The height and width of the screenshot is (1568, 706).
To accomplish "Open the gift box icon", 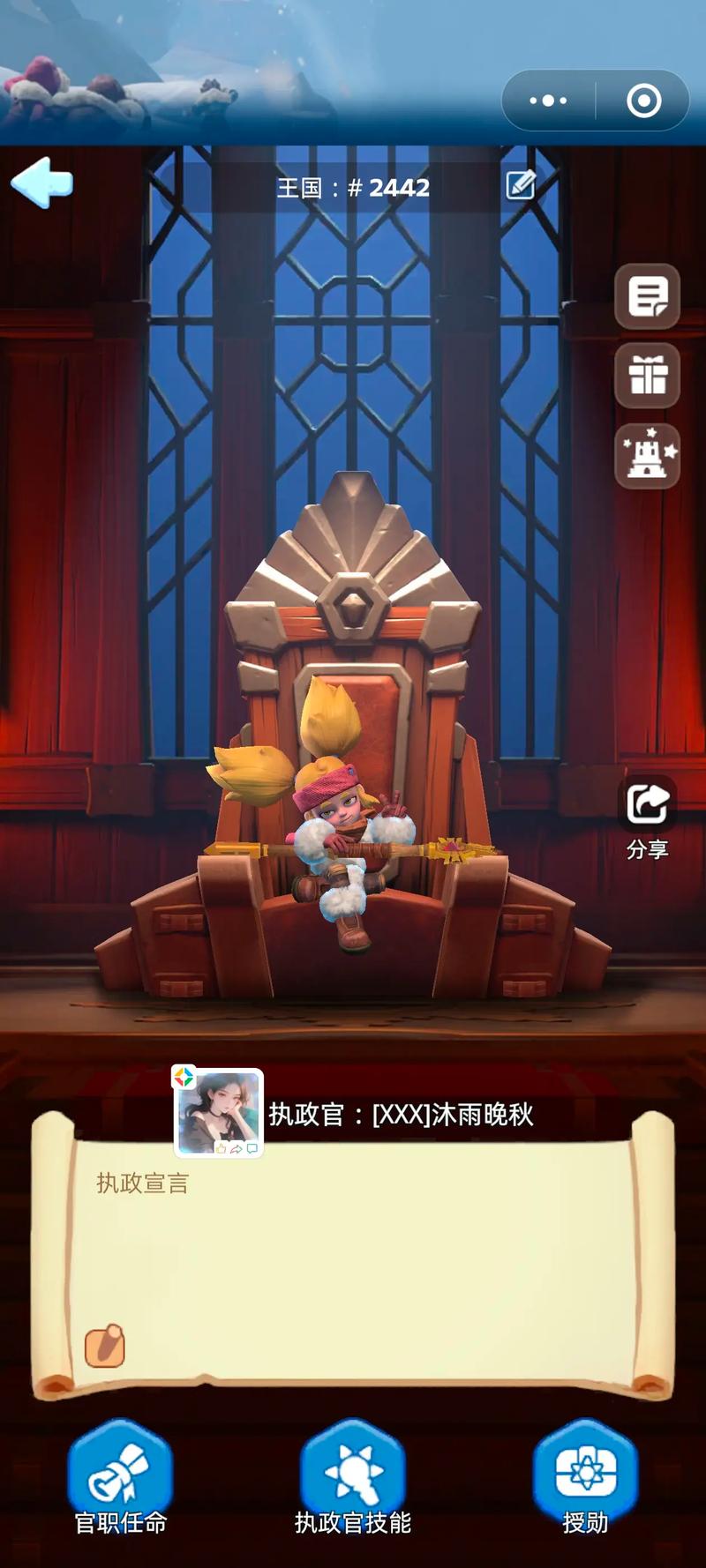I will tap(647, 377).
